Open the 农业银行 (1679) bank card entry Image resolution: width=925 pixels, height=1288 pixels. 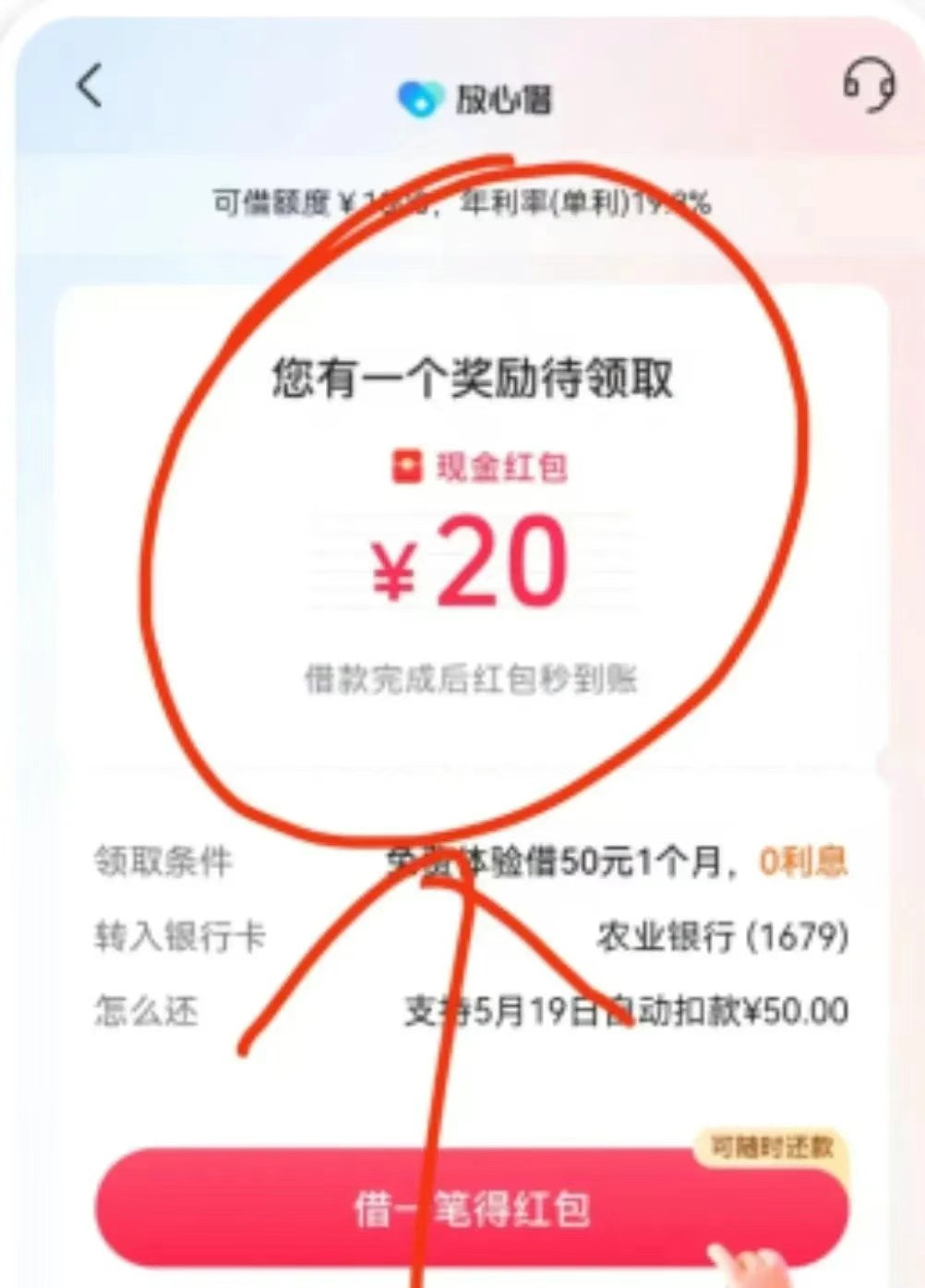[719, 935]
